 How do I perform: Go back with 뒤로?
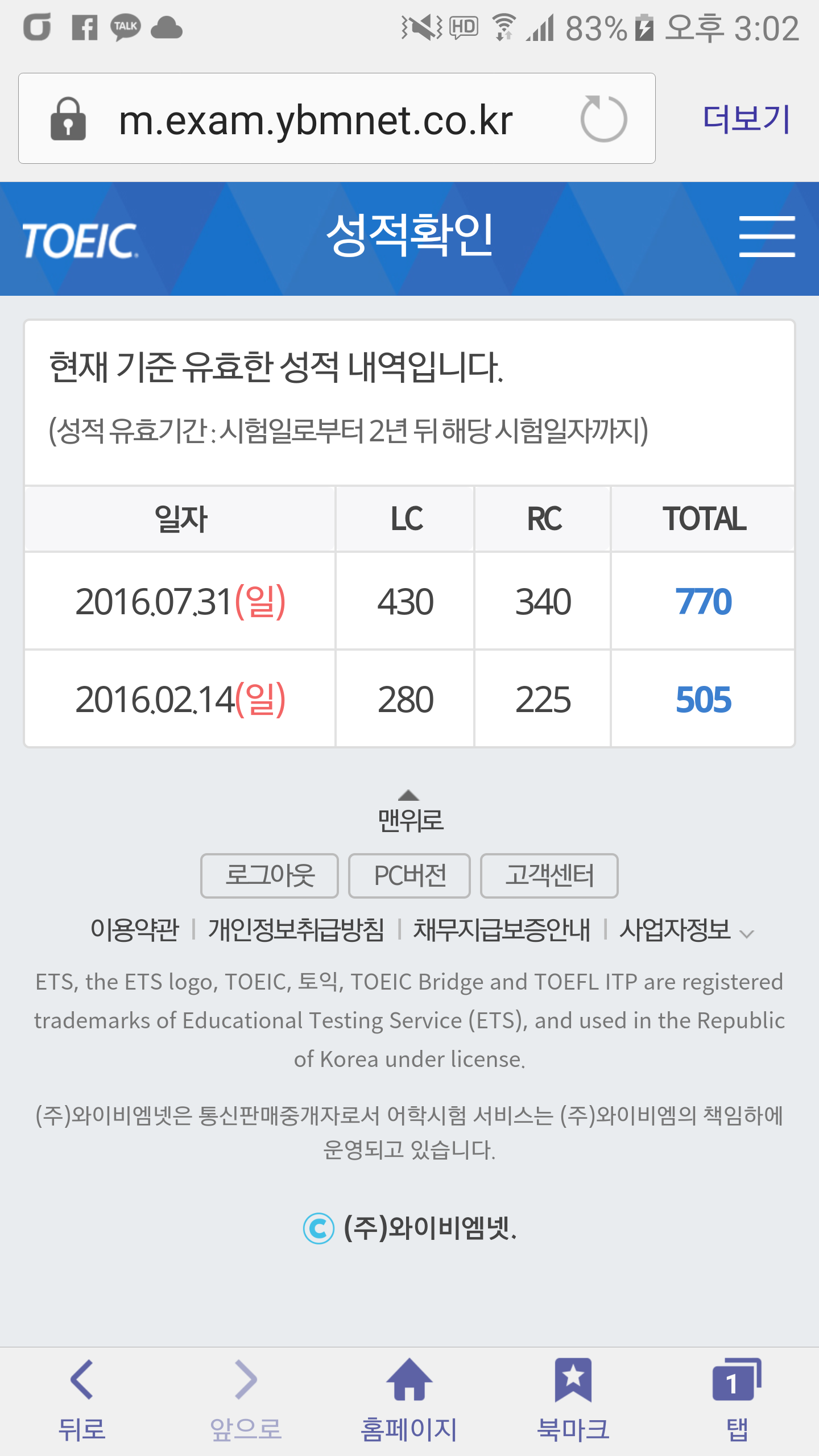coord(82,1399)
